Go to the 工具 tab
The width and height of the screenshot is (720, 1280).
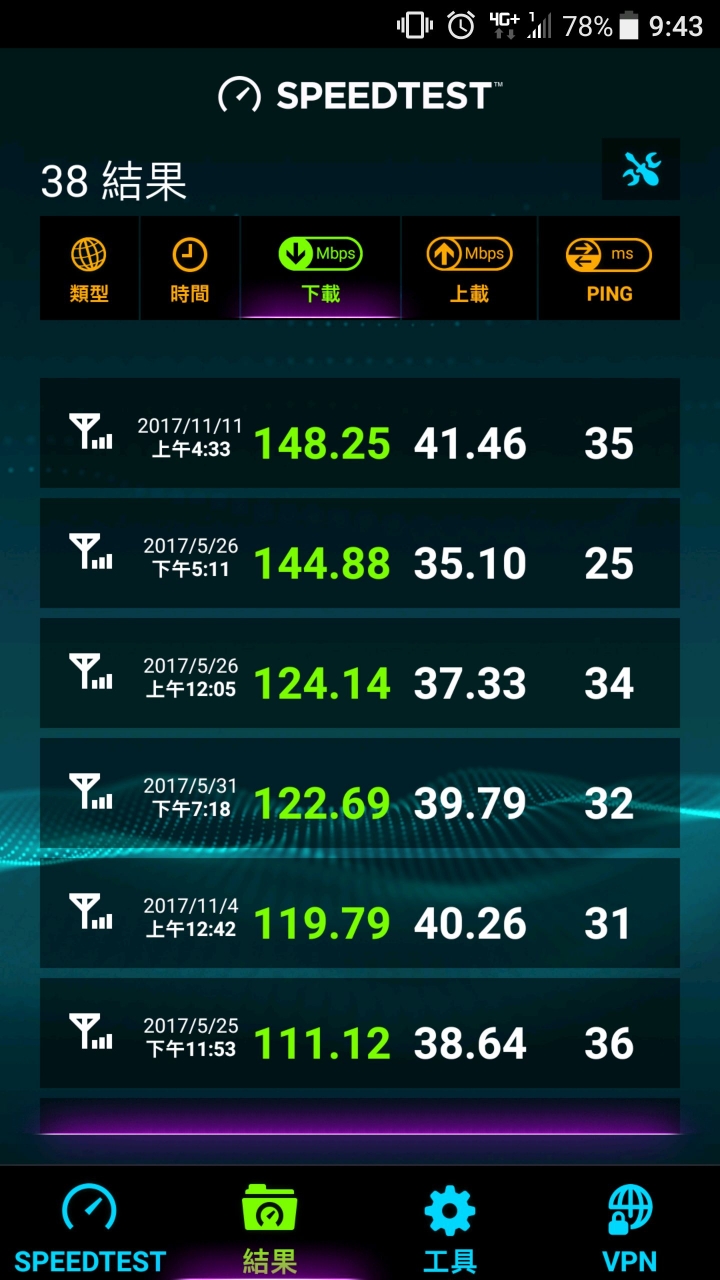click(450, 1225)
